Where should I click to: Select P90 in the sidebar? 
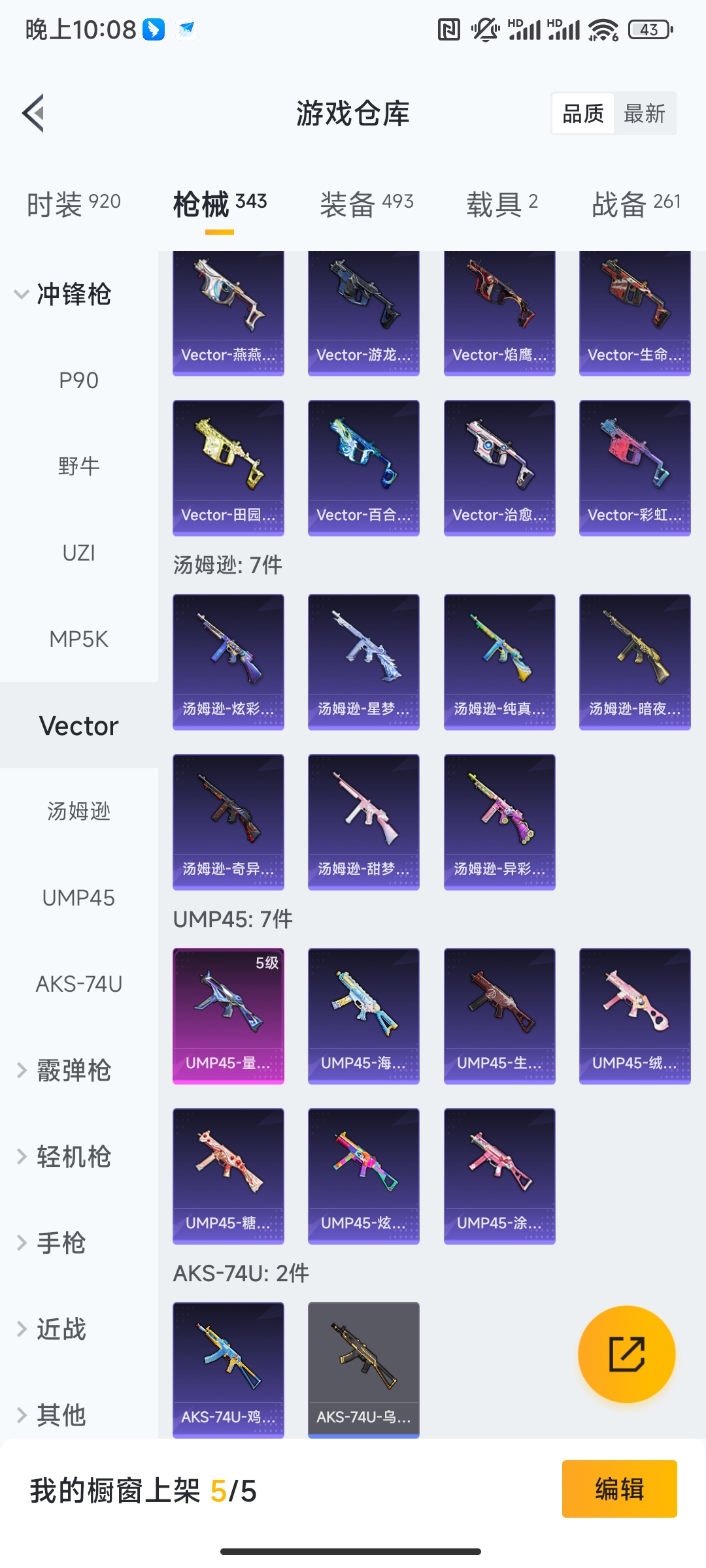78,380
